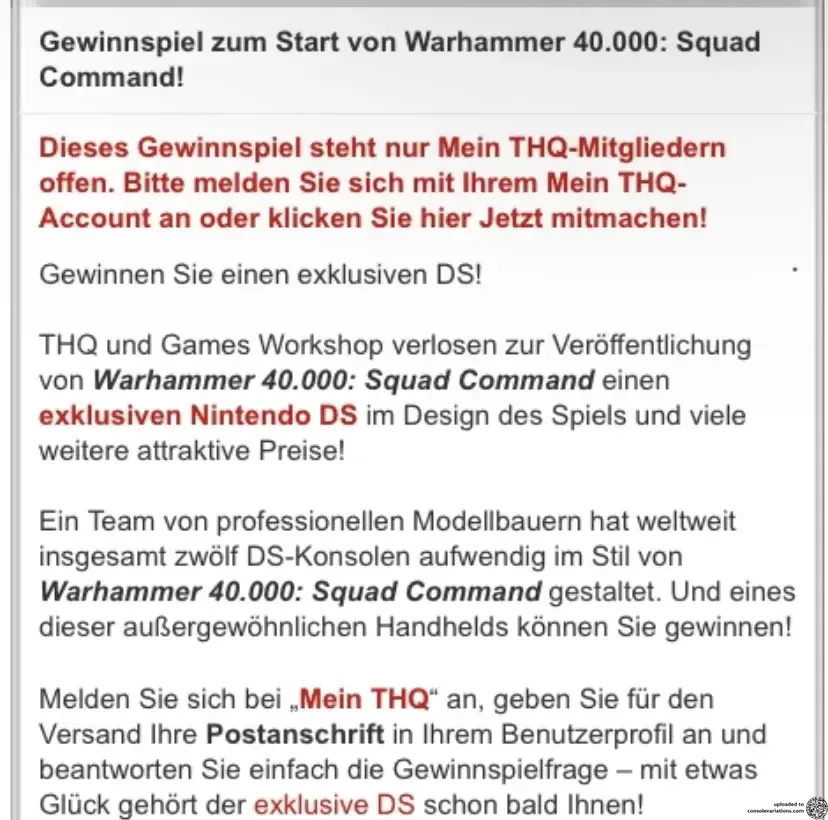Screen dimensions: 828x820
Task: Follow the red 'Mein THQ' link
Action: coord(364,699)
